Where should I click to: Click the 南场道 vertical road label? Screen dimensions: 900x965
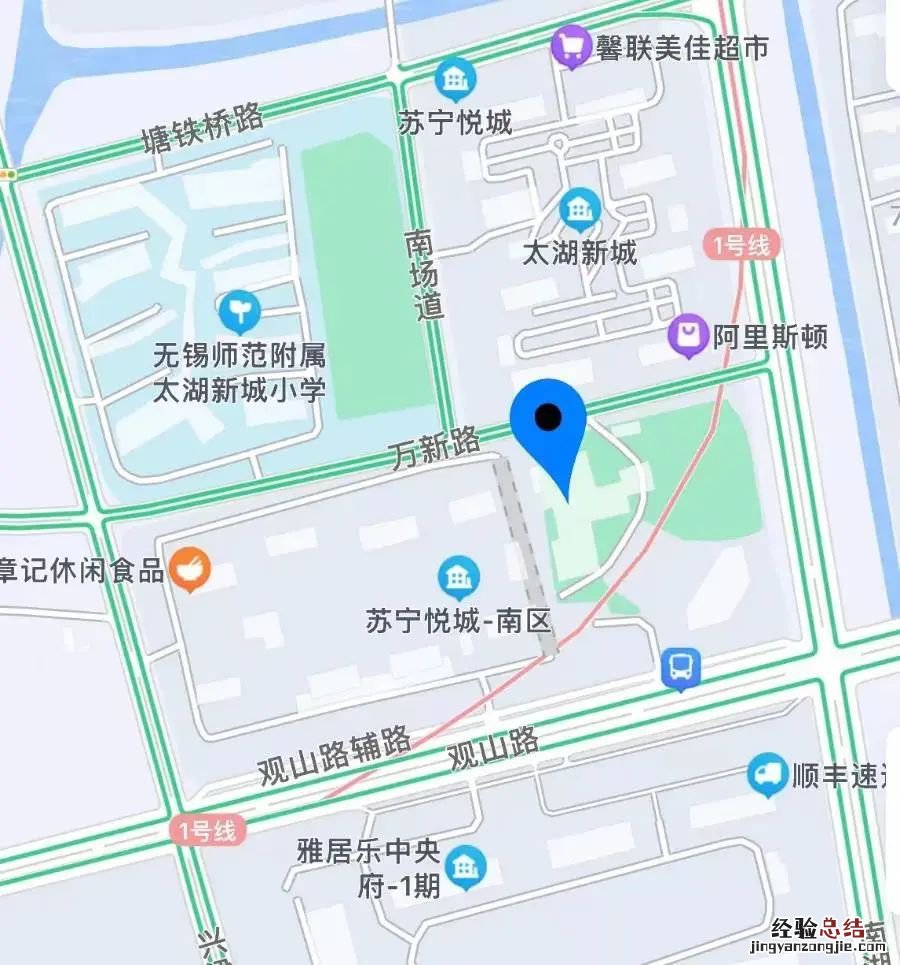click(422, 272)
